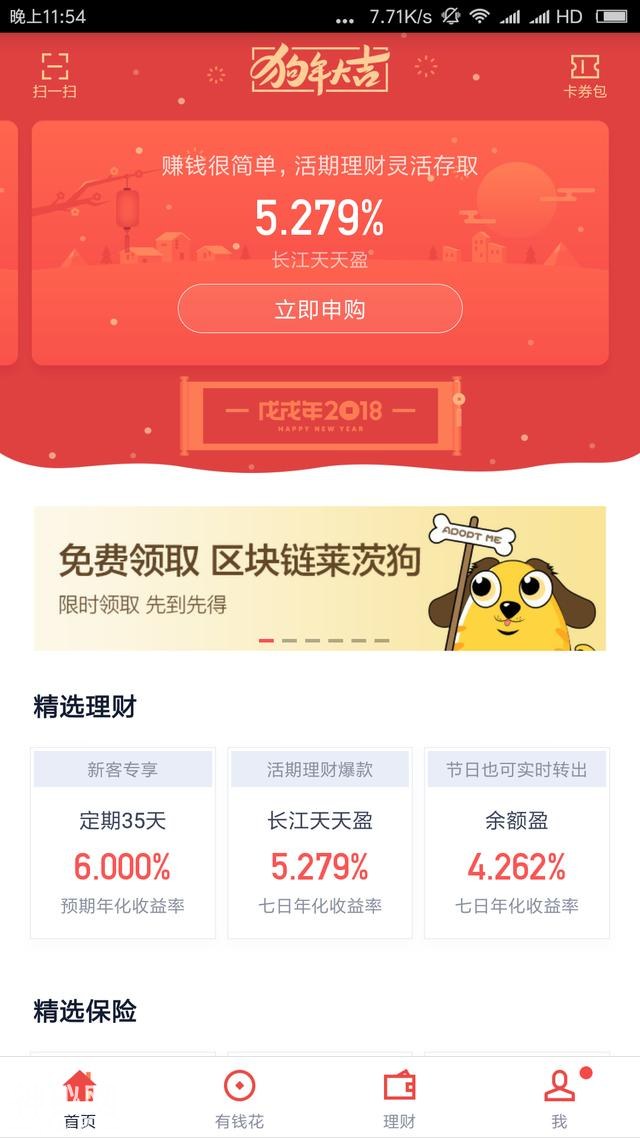Open the 长江天天盈 5.279% product card
640x1138 pixels.
[320, 843]
